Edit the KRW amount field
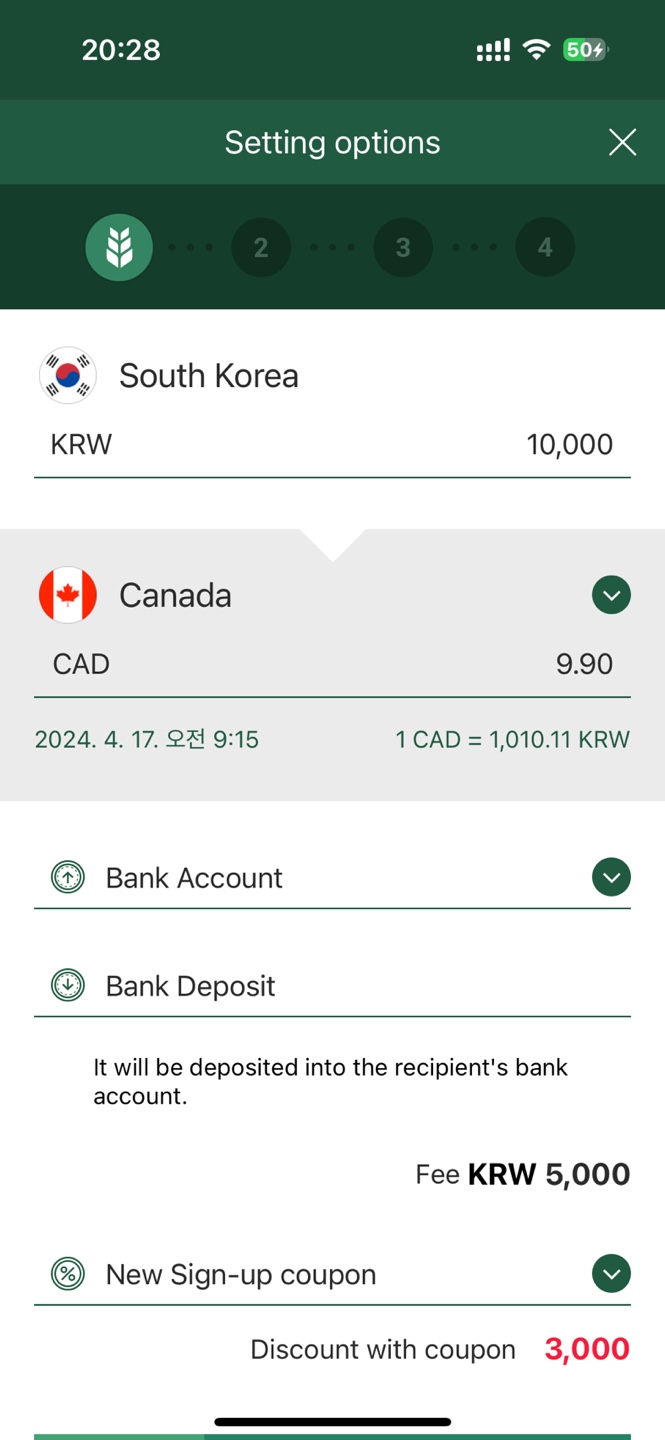665x1440 pixels. coord(332,445)
